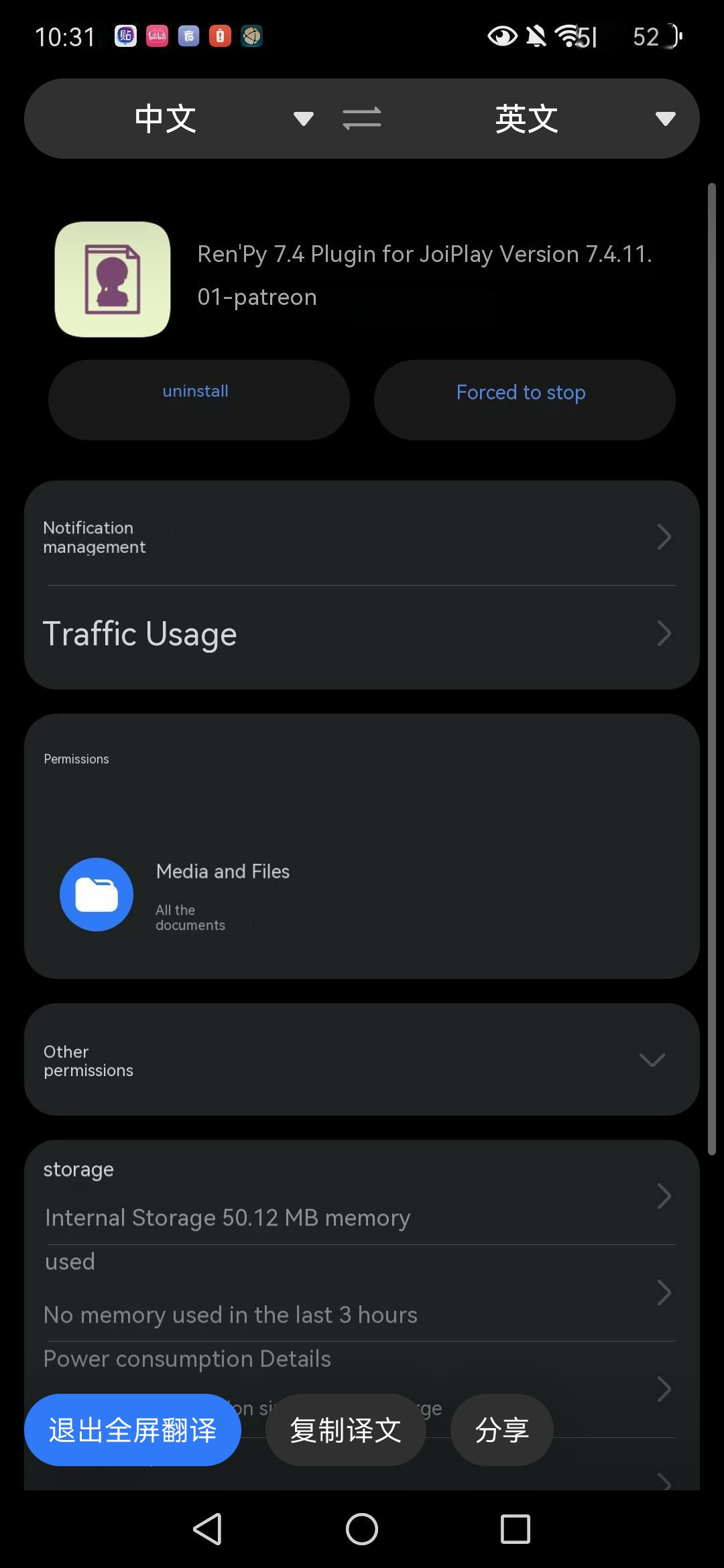Tap the uninstall button

[198, 399]
